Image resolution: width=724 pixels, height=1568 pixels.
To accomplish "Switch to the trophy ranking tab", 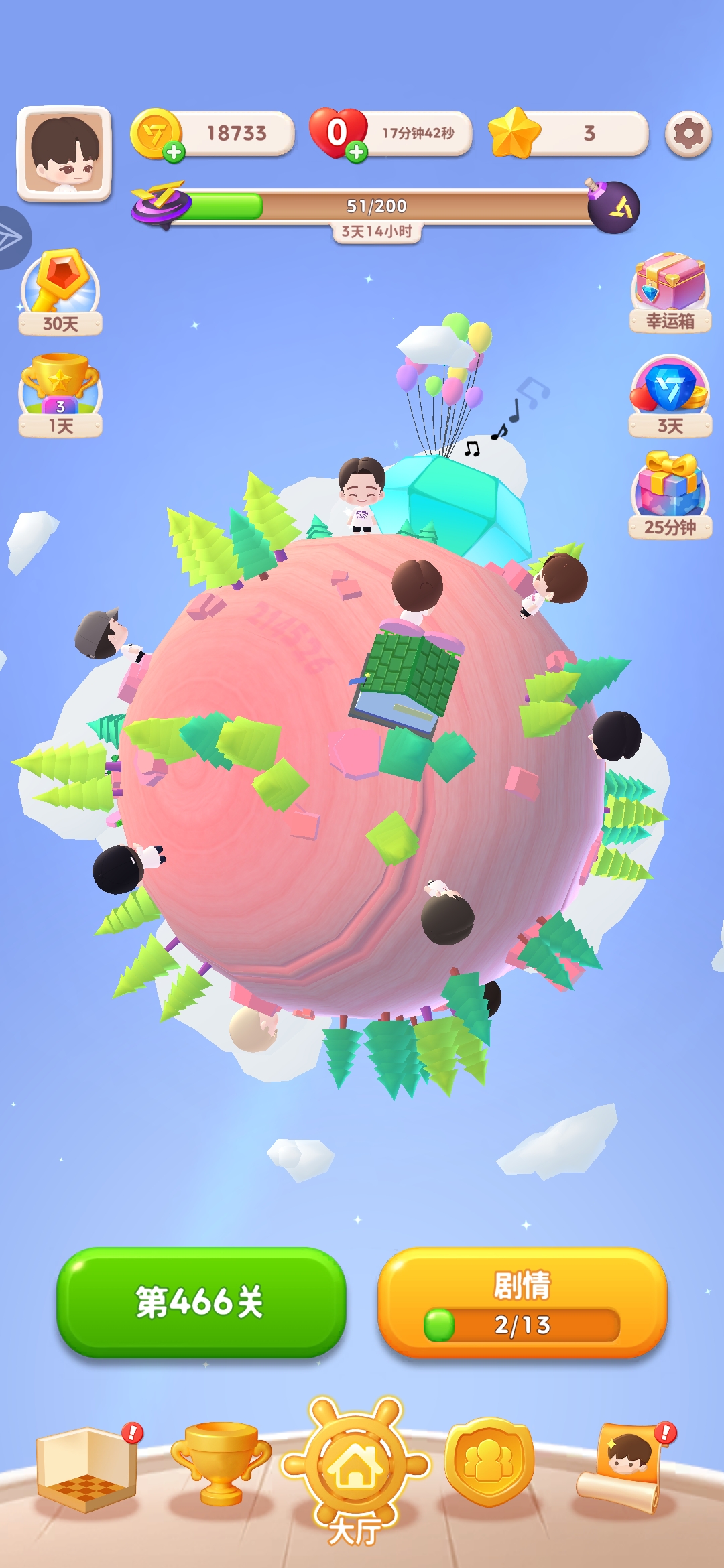I will coord(221,1464).
